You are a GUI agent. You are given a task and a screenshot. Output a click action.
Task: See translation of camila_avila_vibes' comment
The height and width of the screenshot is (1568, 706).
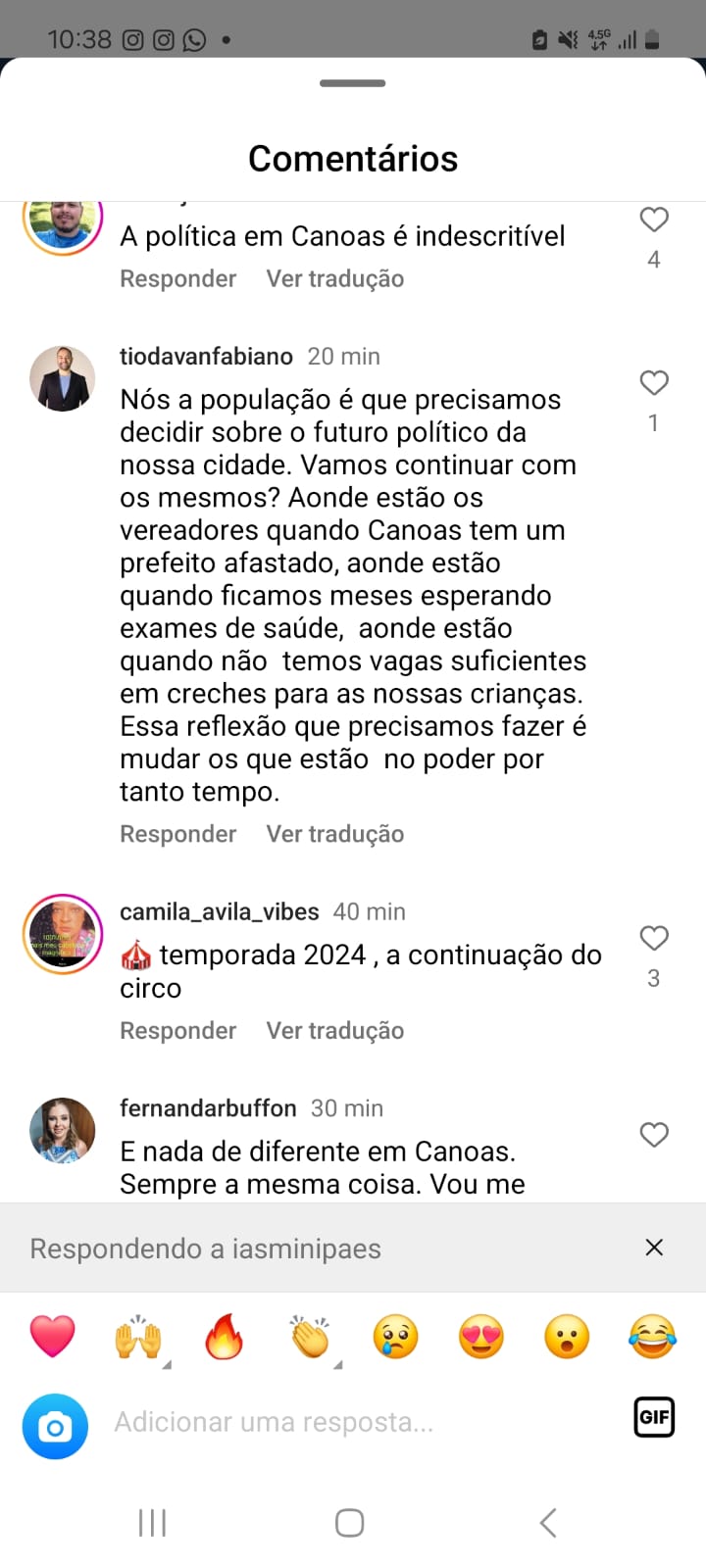(x=334, y=1031)
